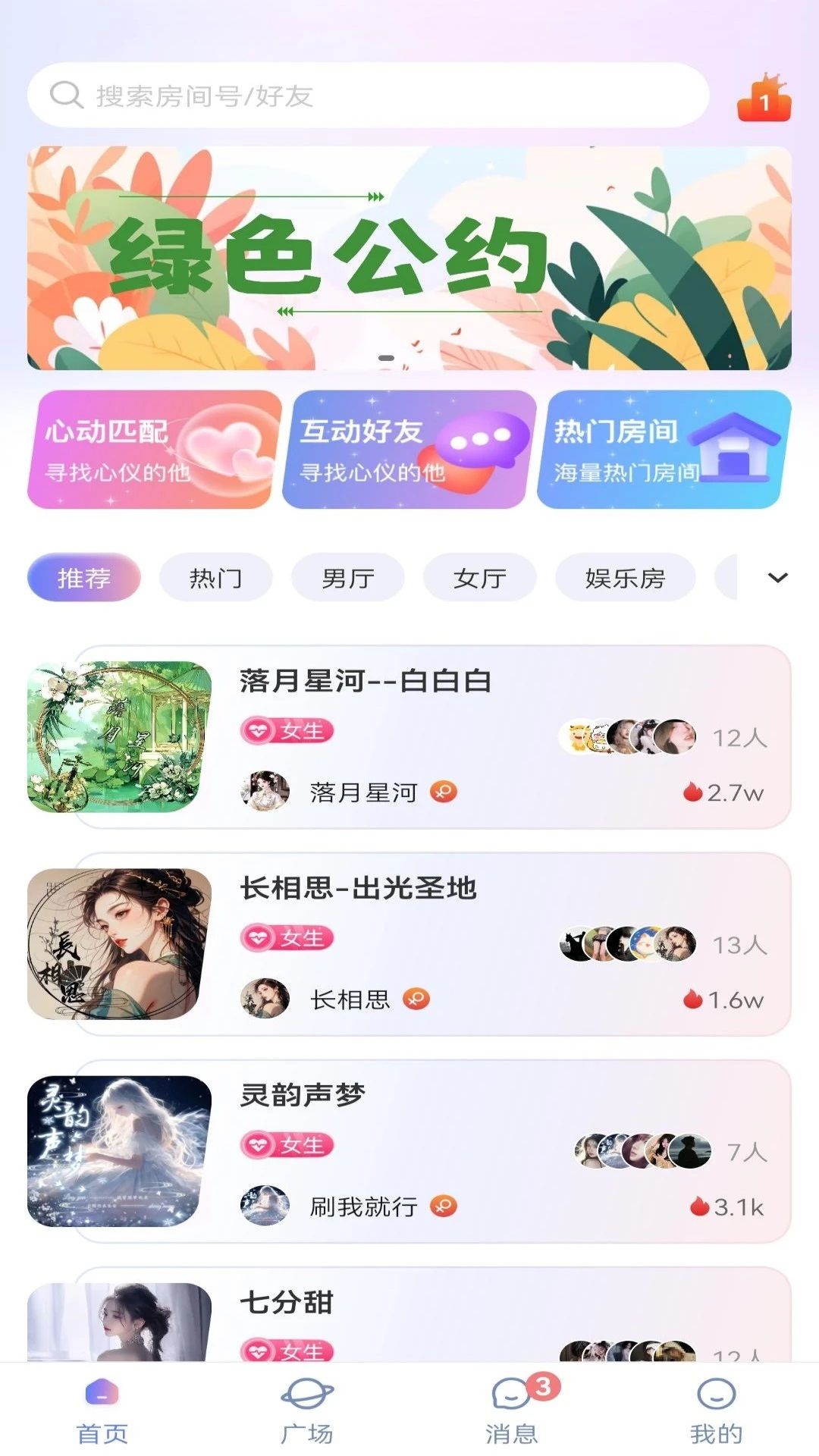Switch to the 热门 tab
This screenshot has width=819, height=1456.
click(x=215, y=577)
